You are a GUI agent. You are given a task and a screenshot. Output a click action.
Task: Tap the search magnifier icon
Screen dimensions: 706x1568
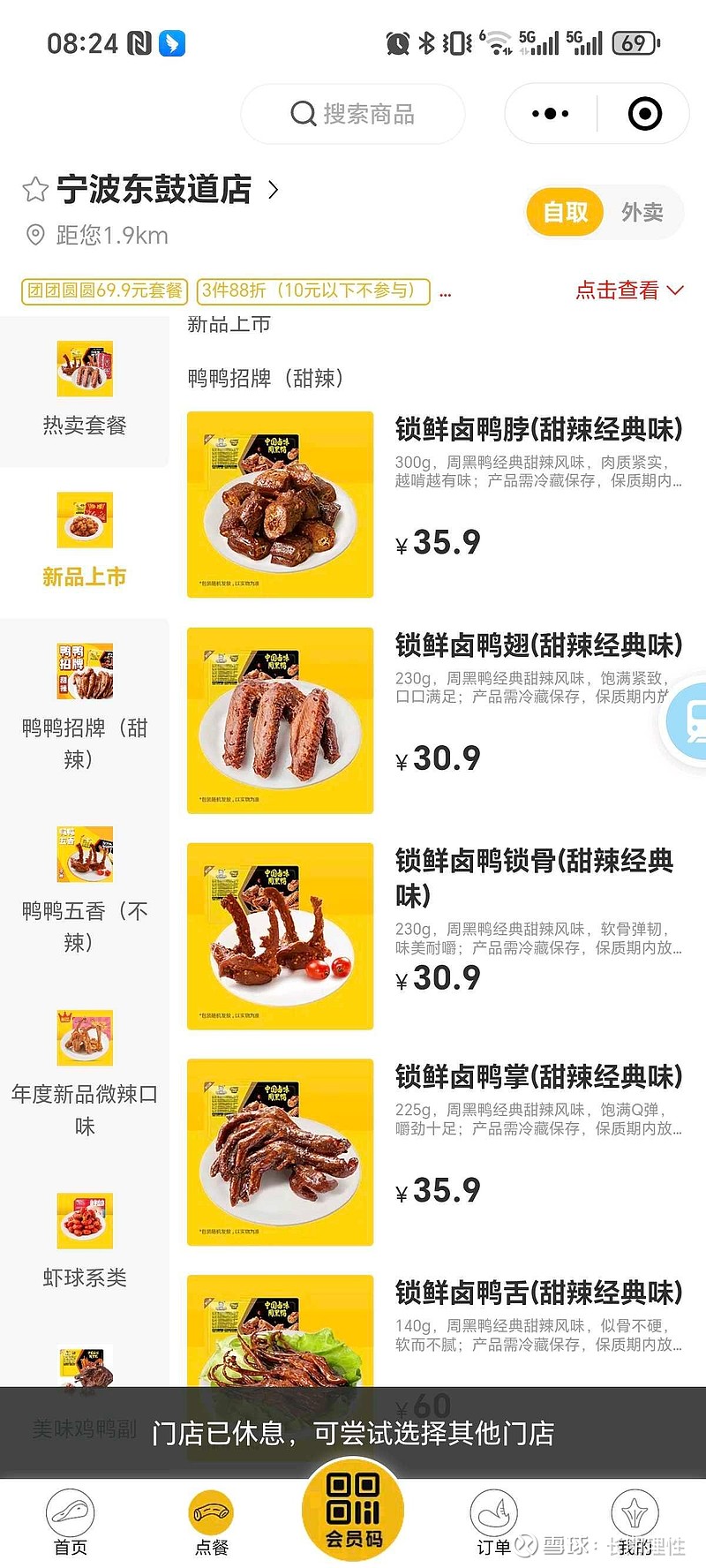coord(304,114)
